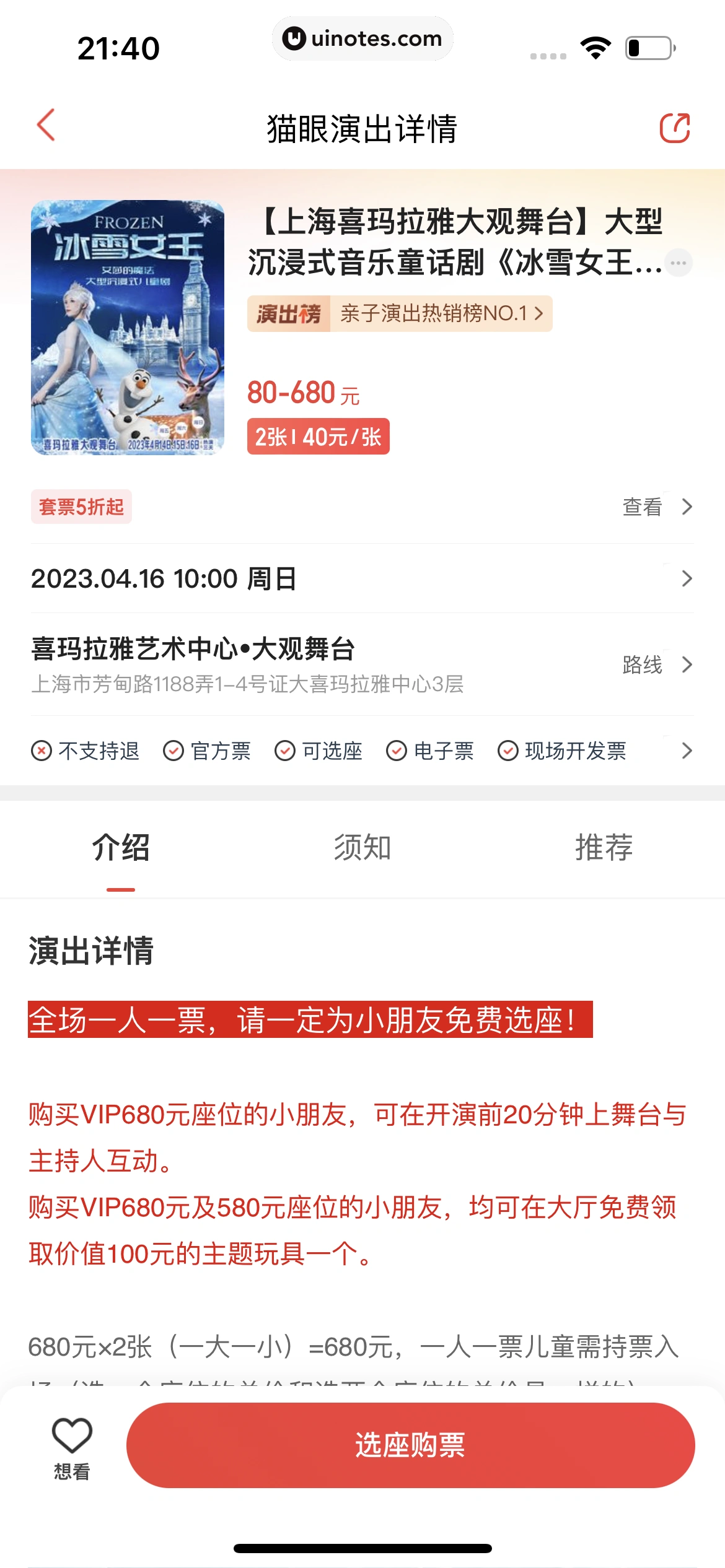Tap the 官方票 checkmark icon
The height and width of the screenshot is (1568, 725).
point(174,751)
